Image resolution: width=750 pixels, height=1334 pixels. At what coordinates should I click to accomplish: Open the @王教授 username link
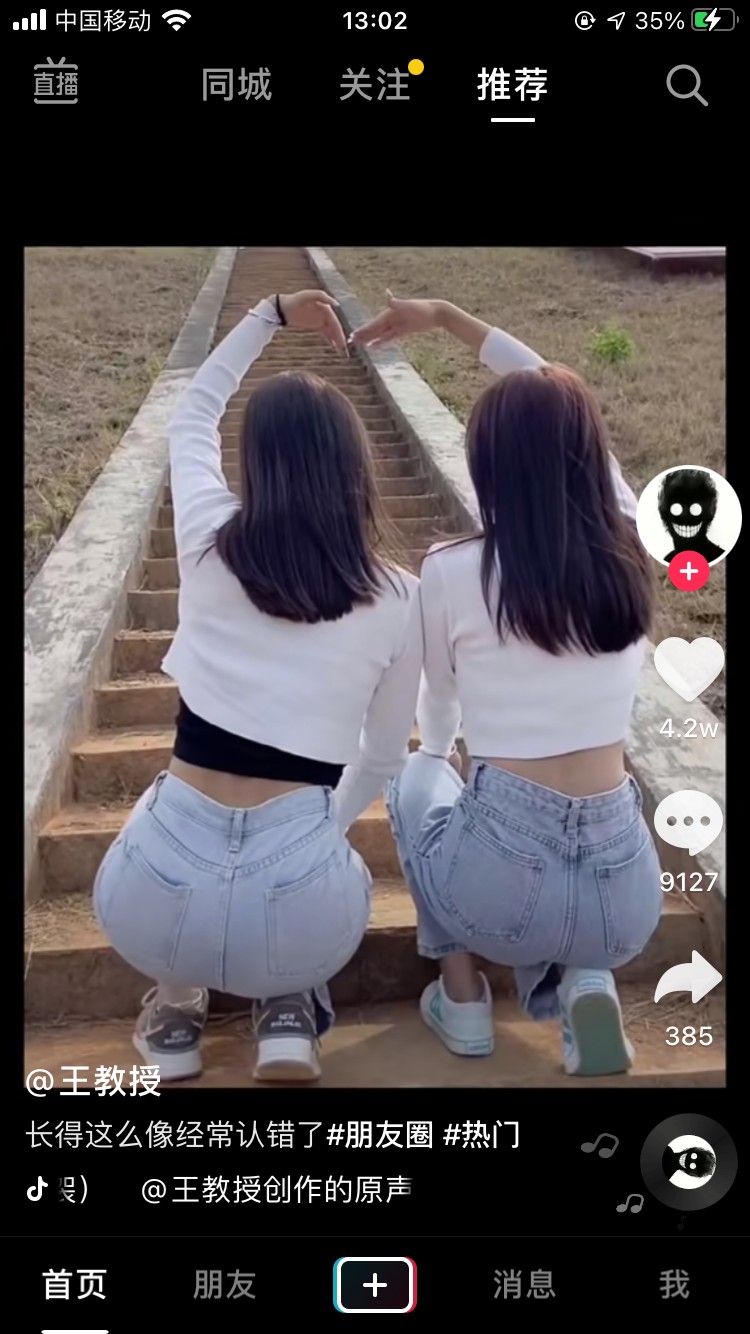pos(94,1080)
